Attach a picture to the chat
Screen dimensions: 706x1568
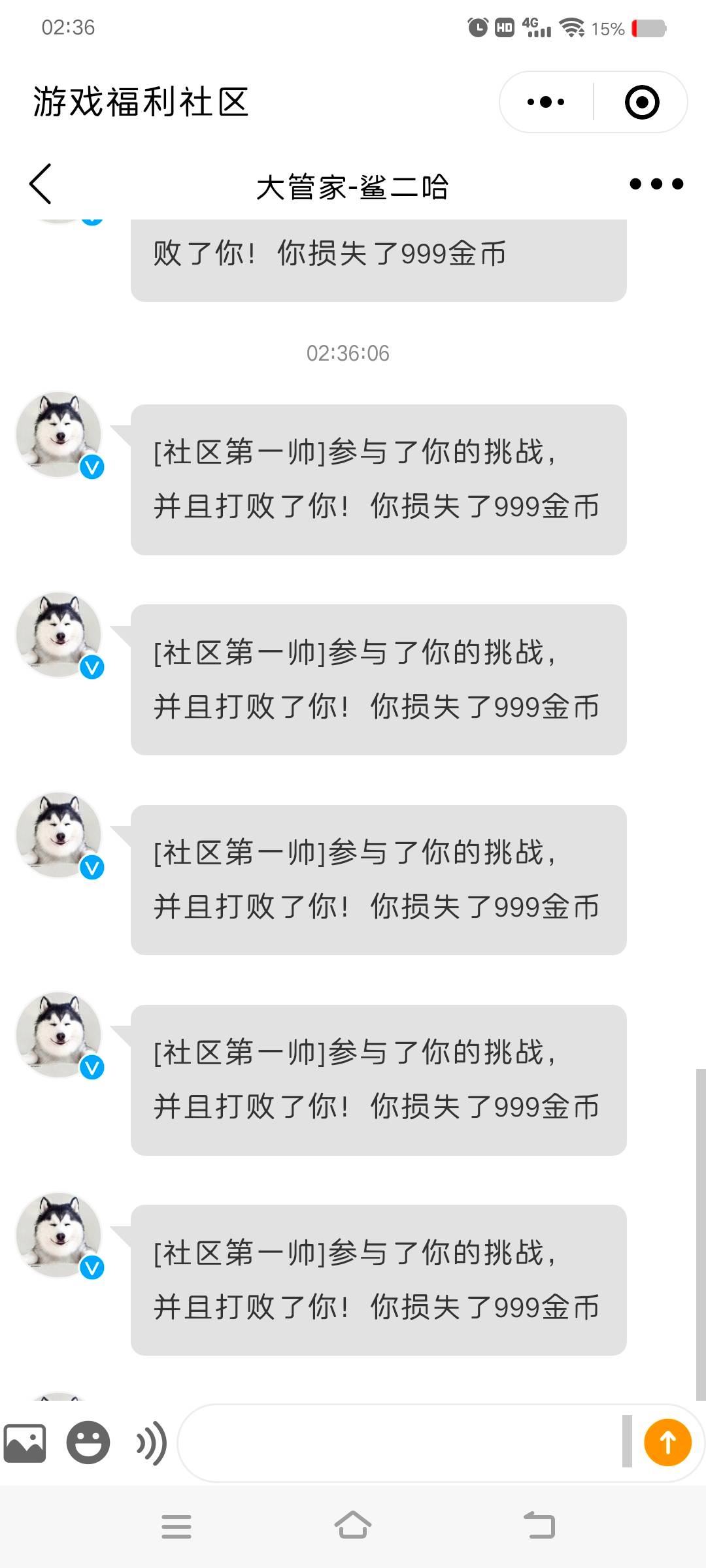tap(25, 1443)
